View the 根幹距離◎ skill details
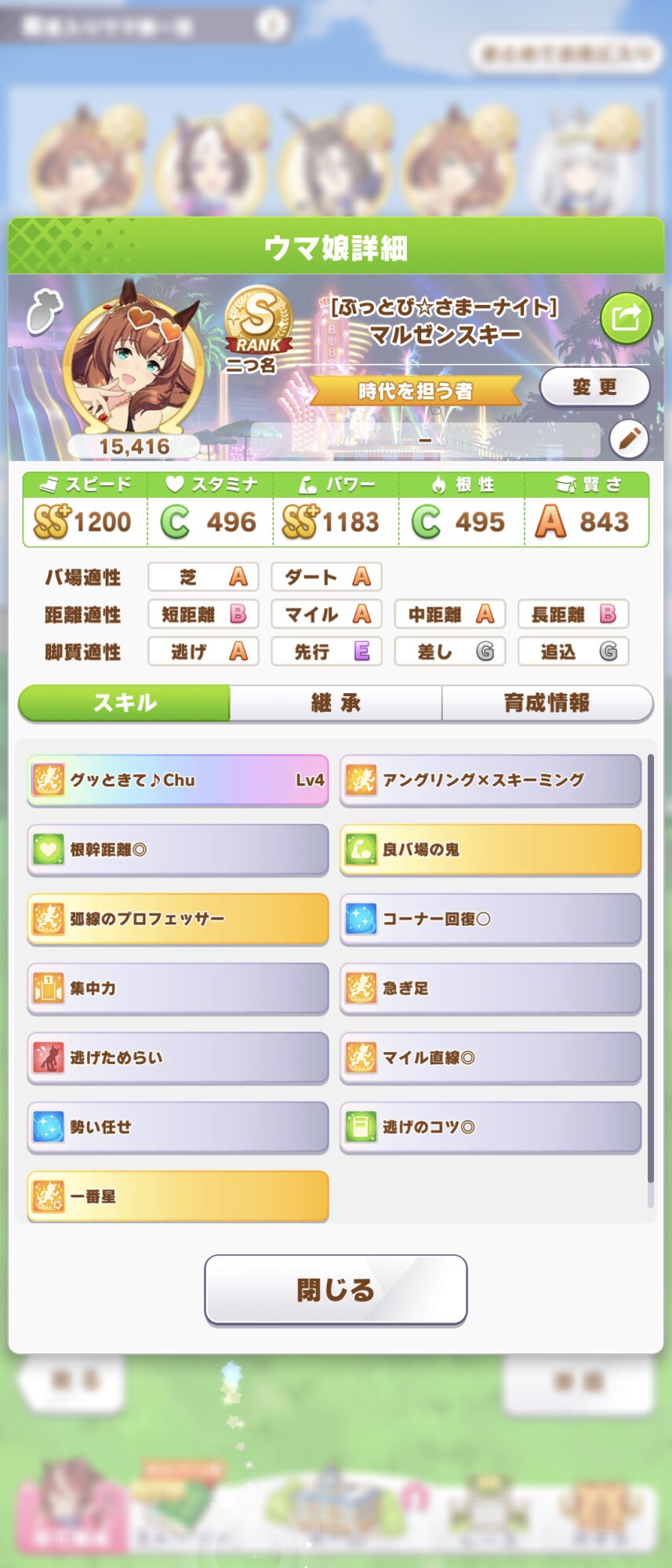This screenshot has width=672, height=1568. (178, 849)
